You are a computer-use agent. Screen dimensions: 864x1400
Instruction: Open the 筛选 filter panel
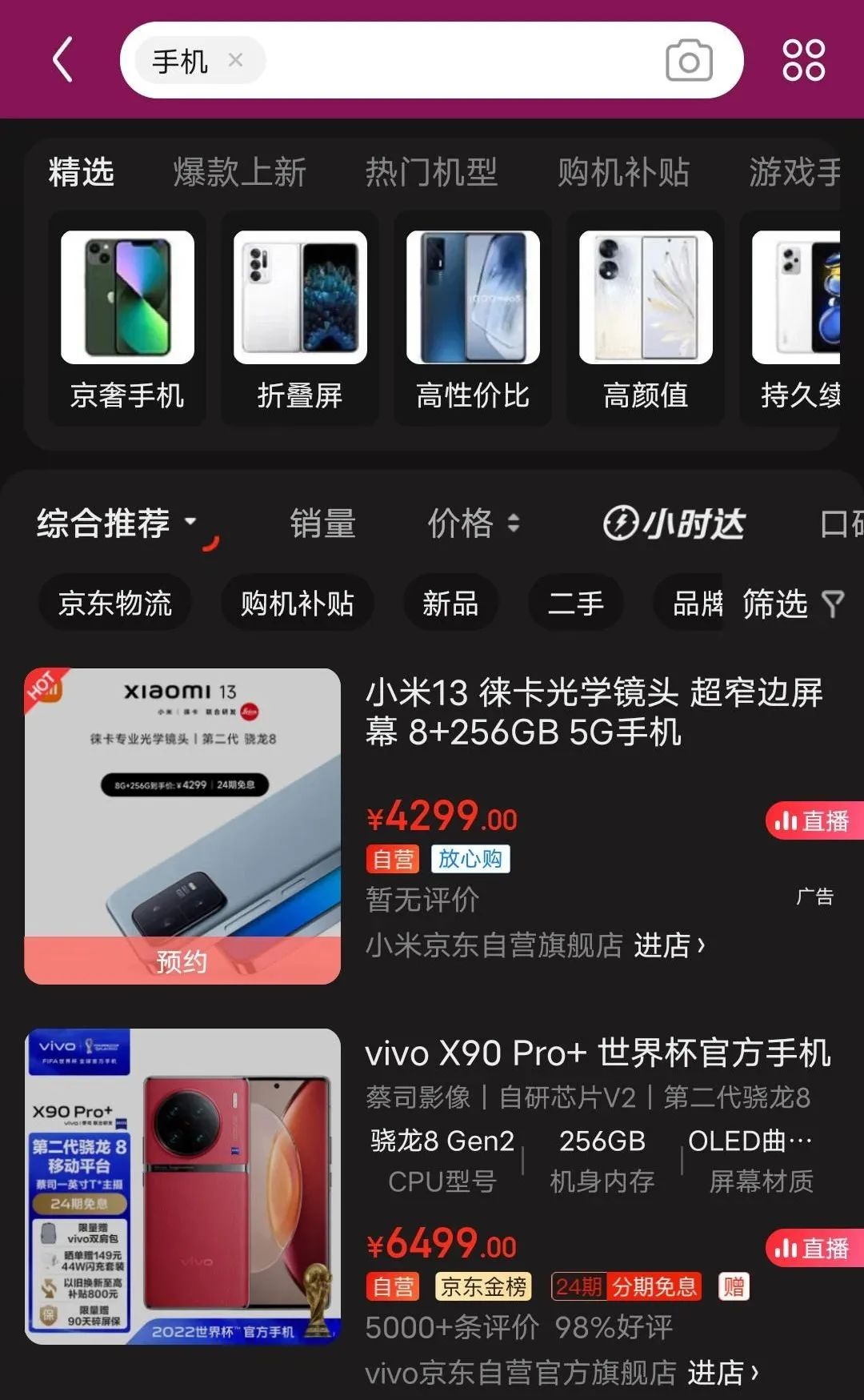[x=792, y=603]
